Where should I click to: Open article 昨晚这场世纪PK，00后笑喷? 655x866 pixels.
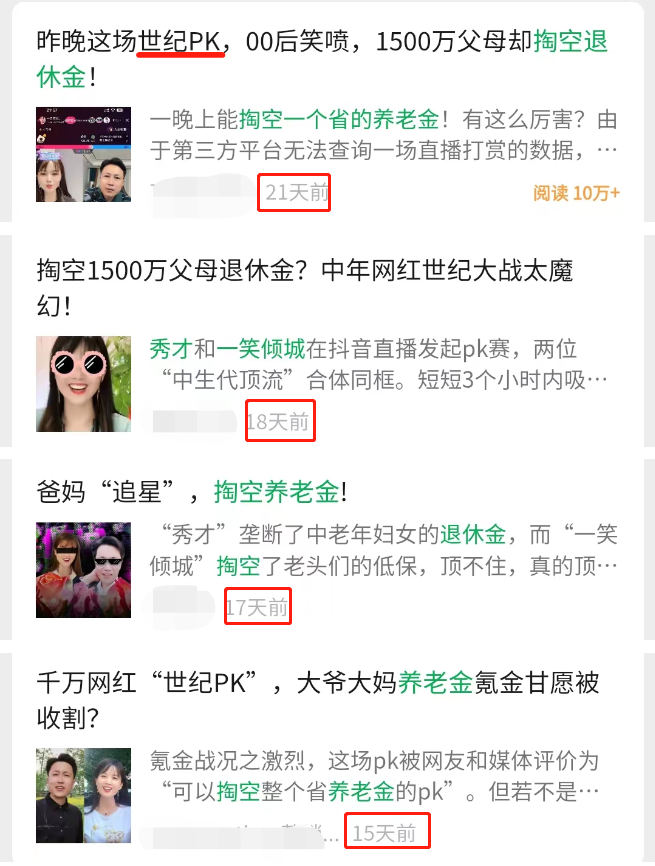click(x=320, y=59)
